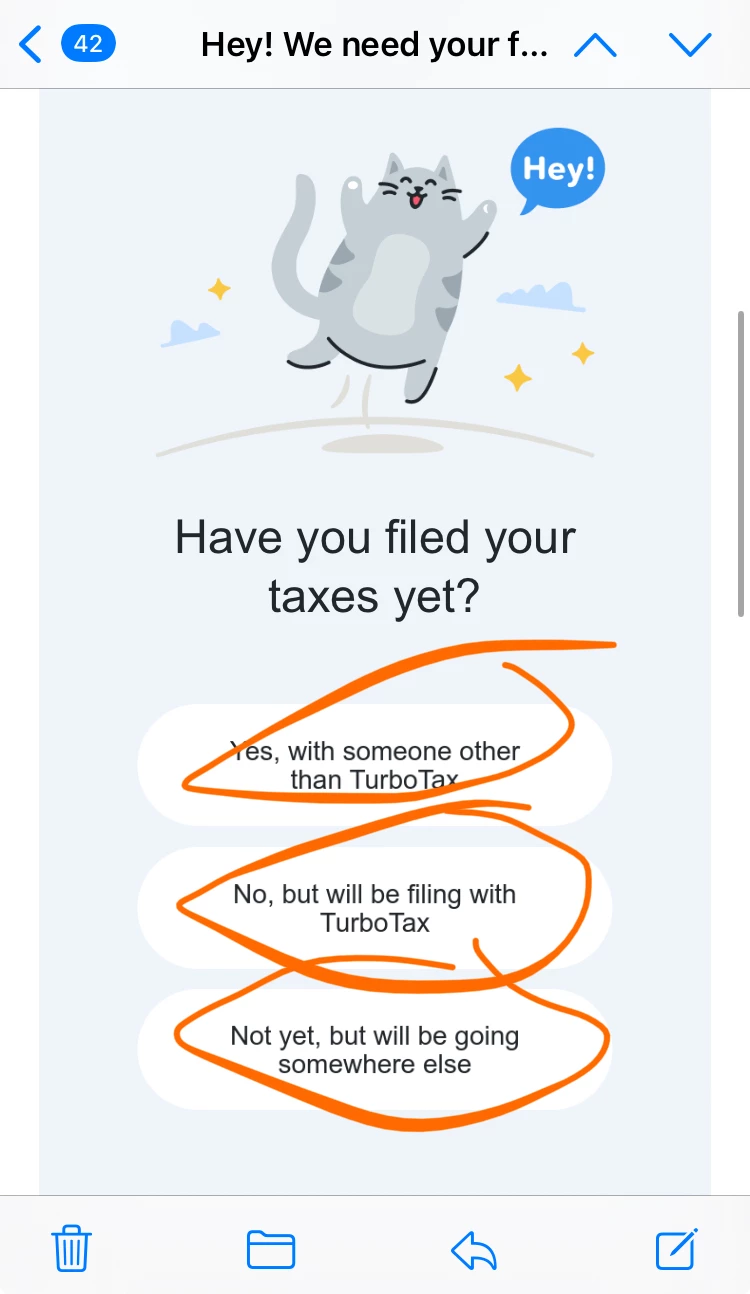Choose 'No, but will be filing with TurboTax'
The image size is (750, 1294).
pos(374,908)
